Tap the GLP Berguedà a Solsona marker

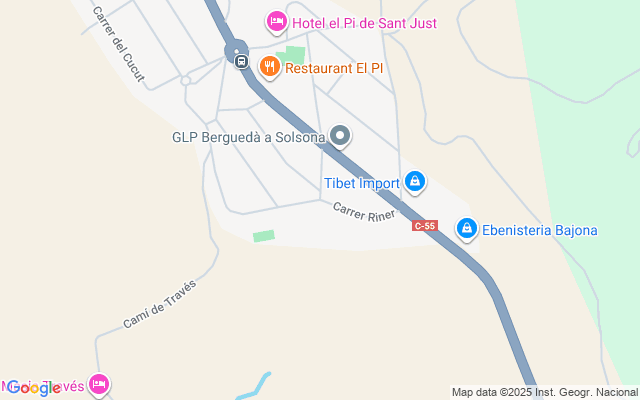[340, 136]
